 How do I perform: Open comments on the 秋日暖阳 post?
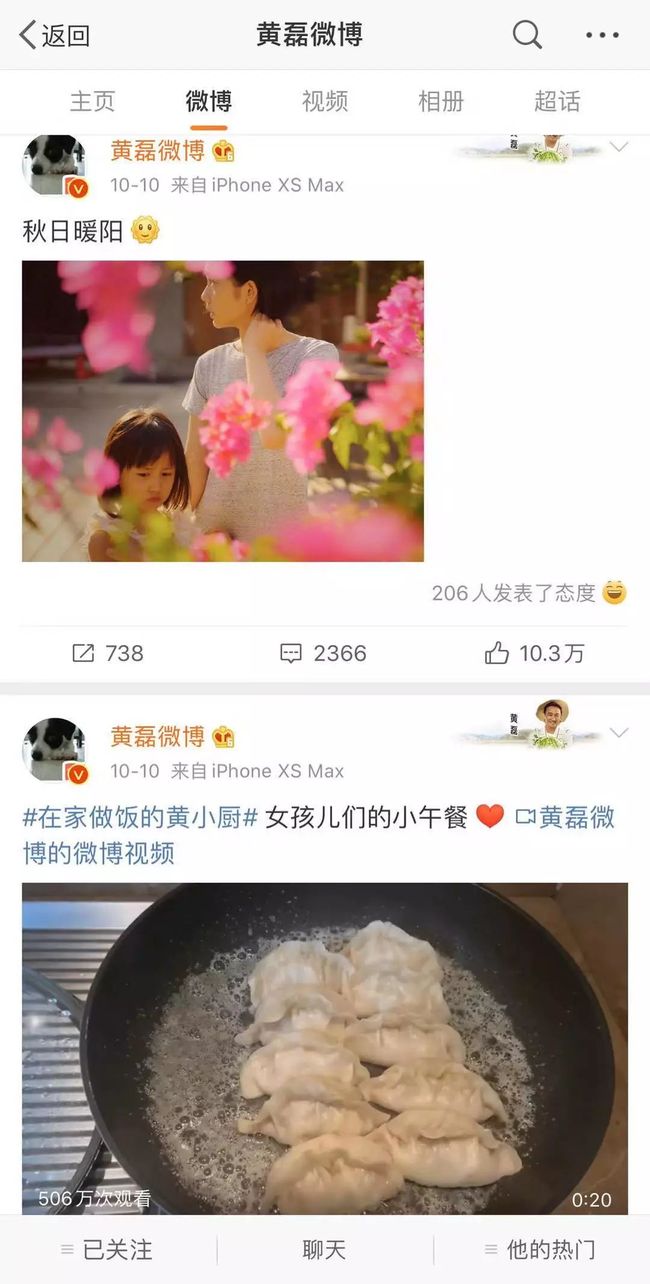tap(323, 653)
